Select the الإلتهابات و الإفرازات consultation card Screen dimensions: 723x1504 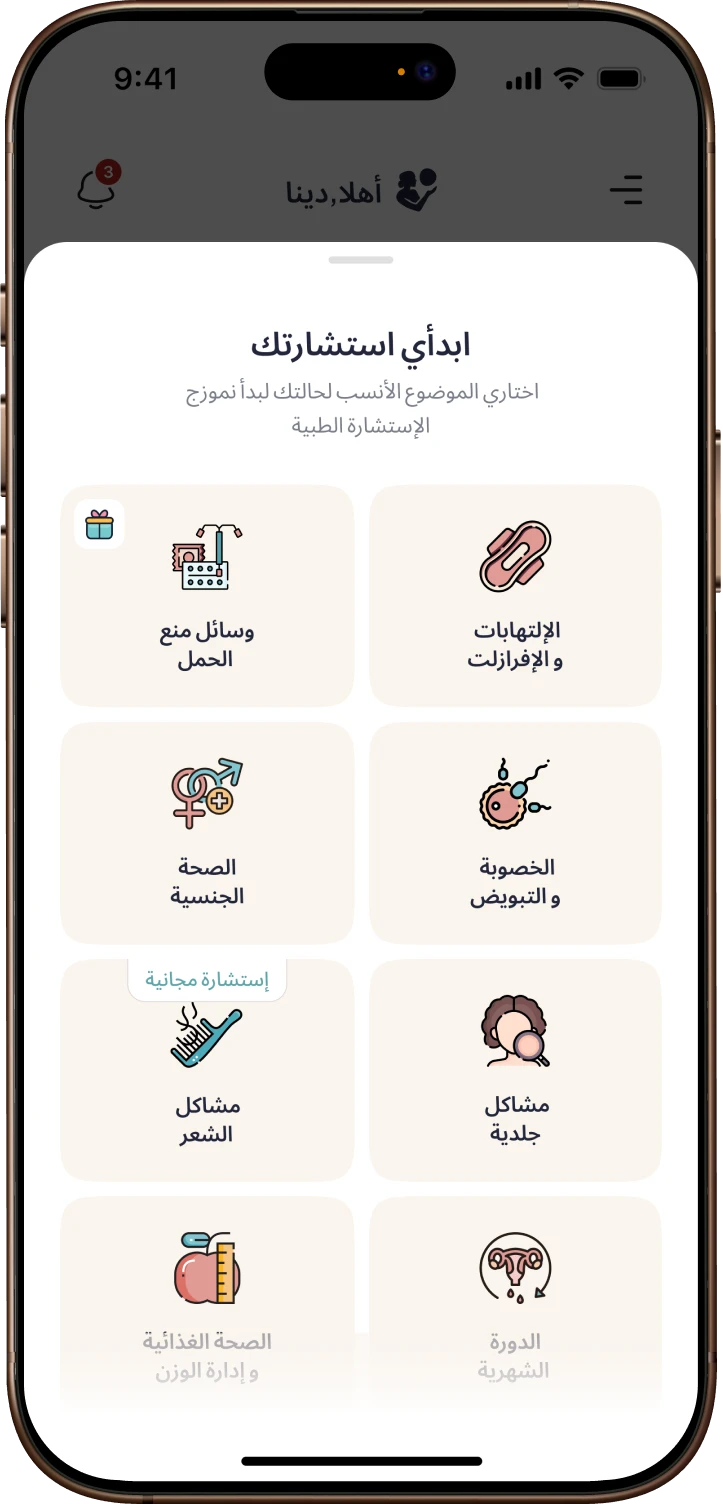click(x=515, y=596)
